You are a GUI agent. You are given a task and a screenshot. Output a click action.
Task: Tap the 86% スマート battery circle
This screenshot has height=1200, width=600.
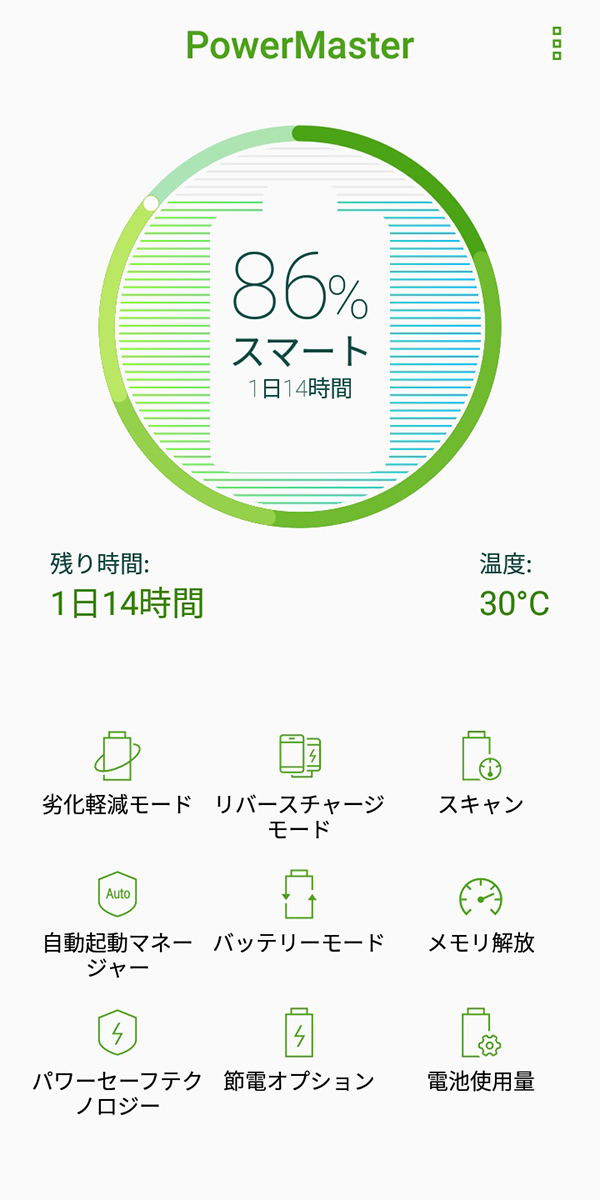[x=300, y=327]
